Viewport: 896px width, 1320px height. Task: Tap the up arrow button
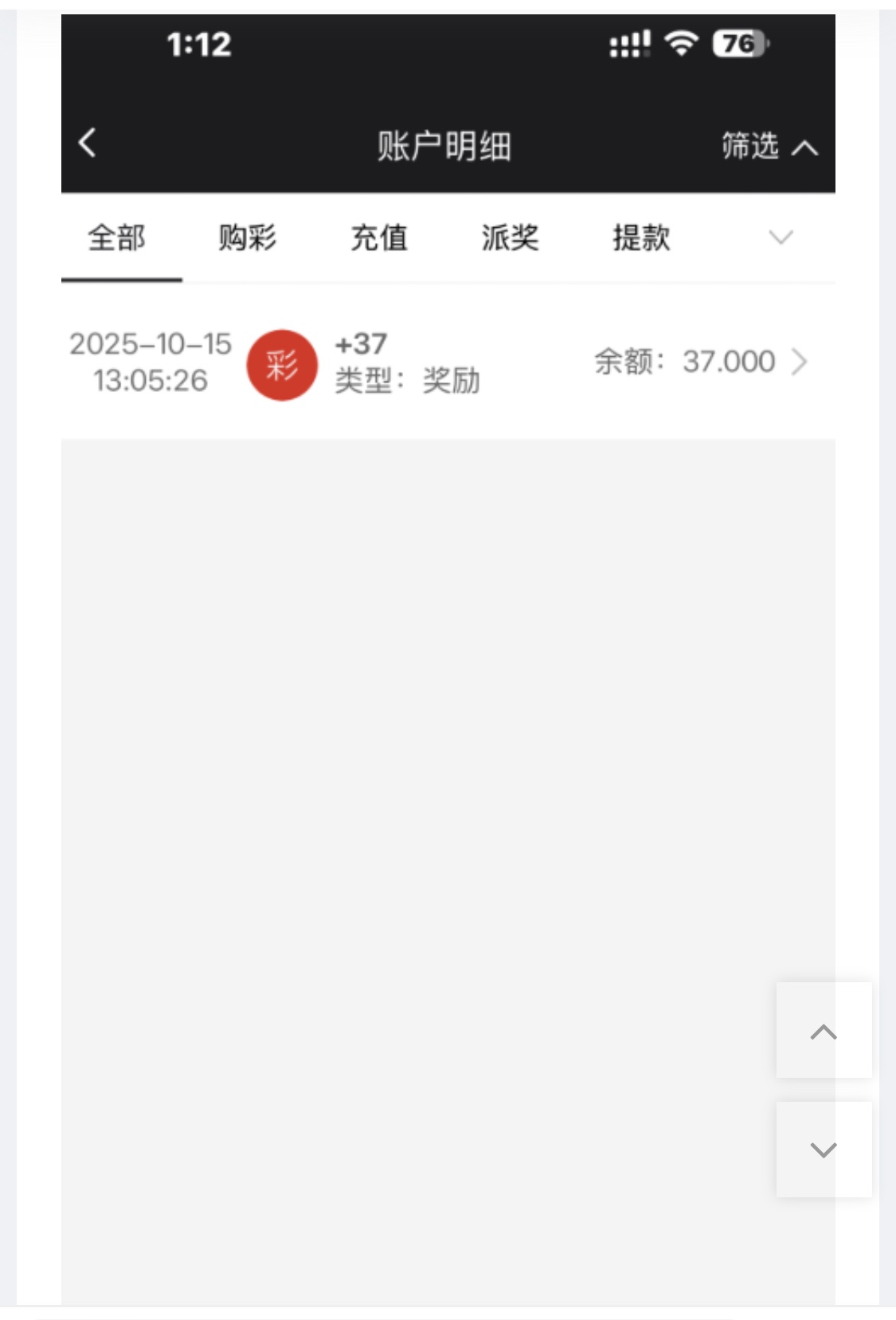(x=824, y=1031)
